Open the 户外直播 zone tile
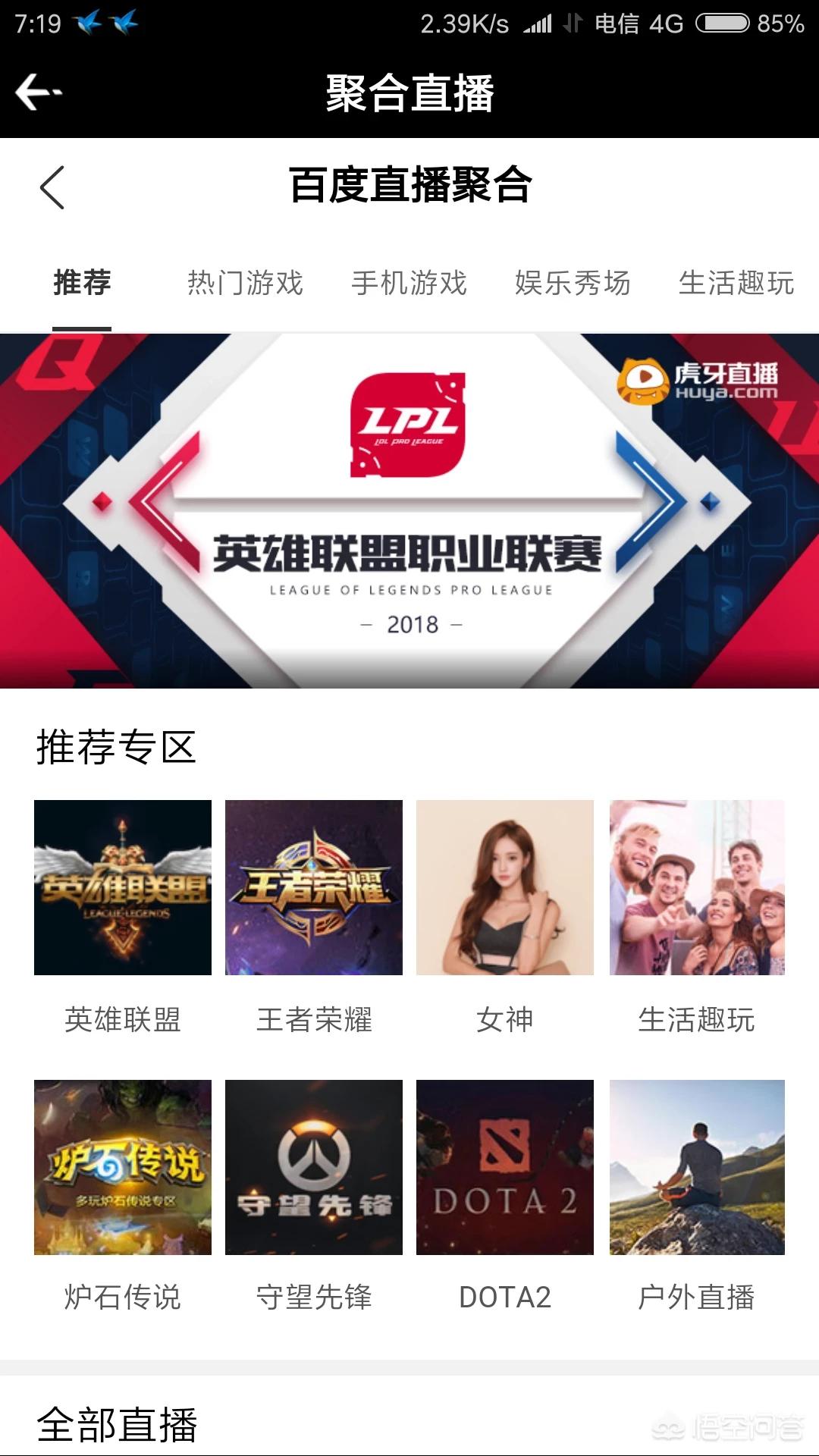The image size is (819, 1456). tap(697, 1167)
